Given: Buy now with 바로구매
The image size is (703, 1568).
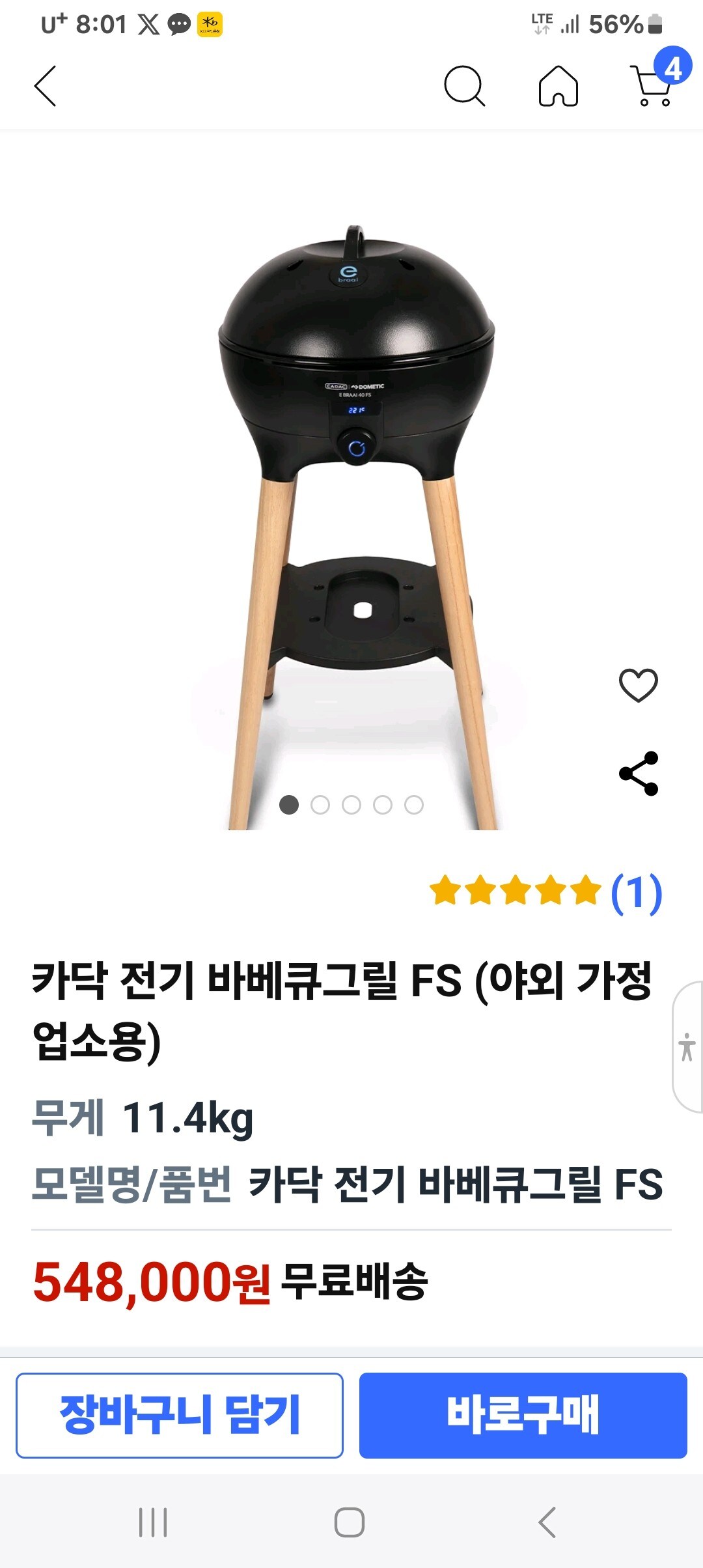Looking at the screenshot, I should point(523,1415).
